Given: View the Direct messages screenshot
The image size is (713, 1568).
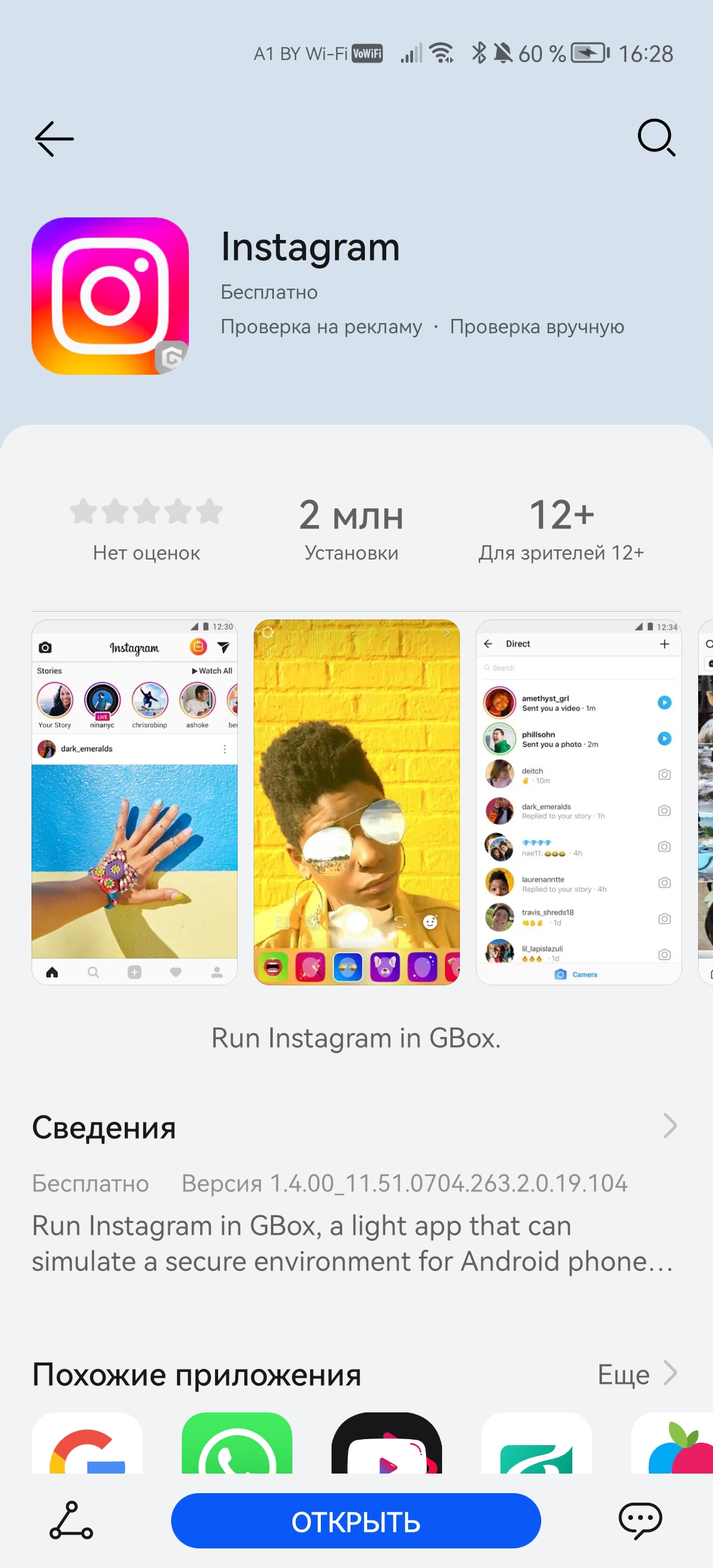Looking at the screenshot, I should [x=579, y=802].
